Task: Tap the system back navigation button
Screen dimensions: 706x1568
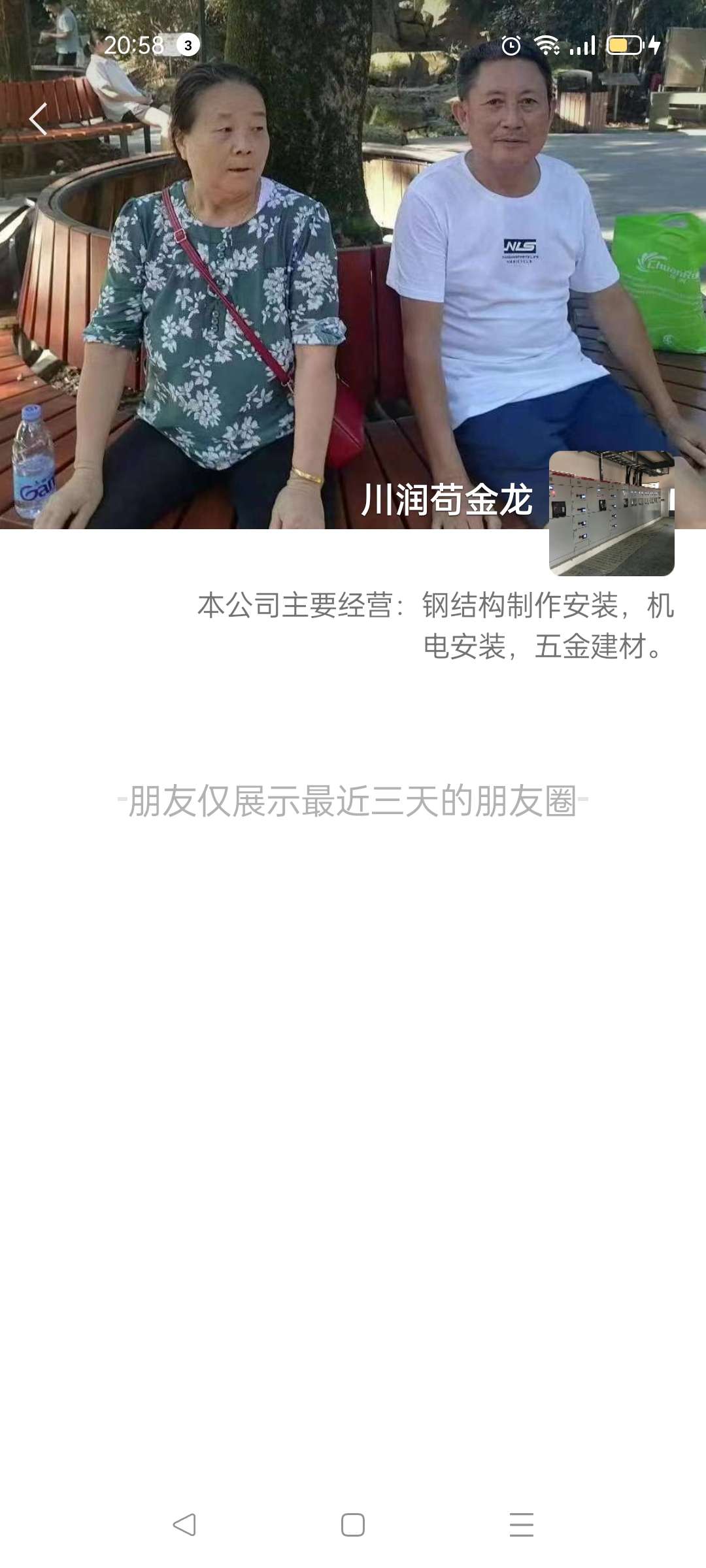Action: [x=184, y=1525]
